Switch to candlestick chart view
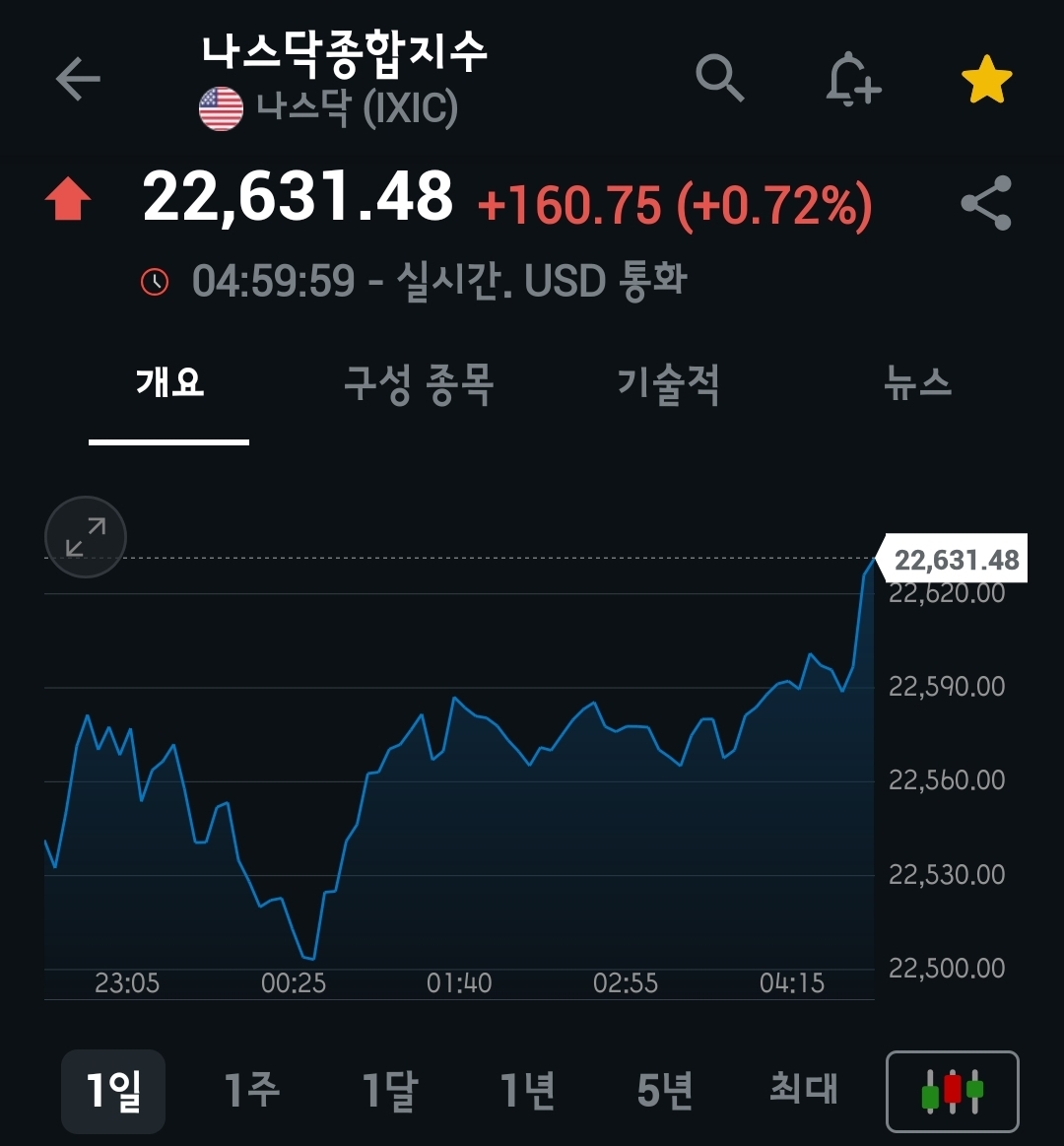Image resolution: width=1064 pixels, height=1146 pixels. [x=953, y=1091]
